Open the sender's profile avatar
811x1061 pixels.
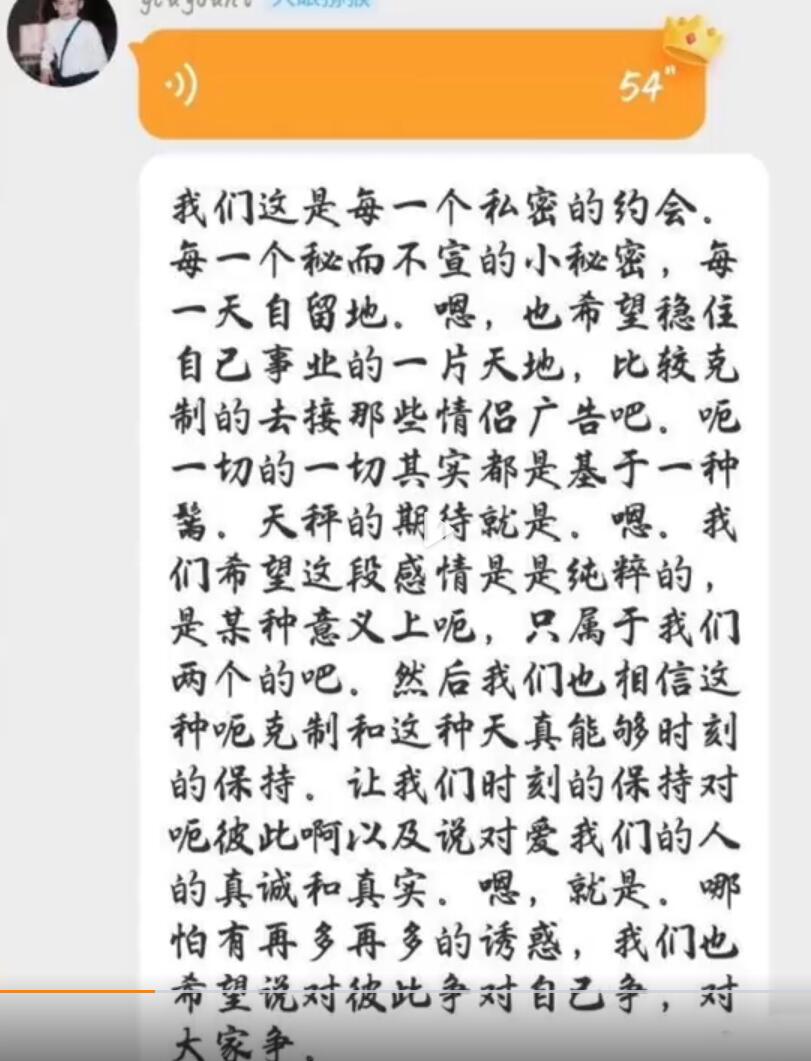(62, 40)
